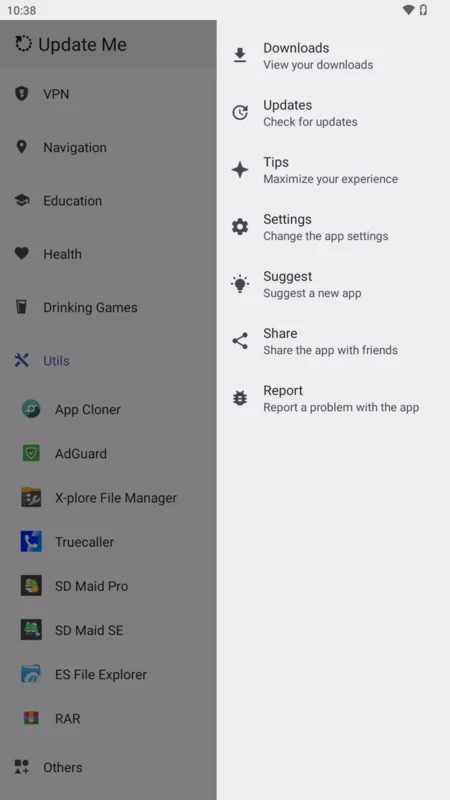
Task: Open ES File Explorer
Action: (108, 674)
